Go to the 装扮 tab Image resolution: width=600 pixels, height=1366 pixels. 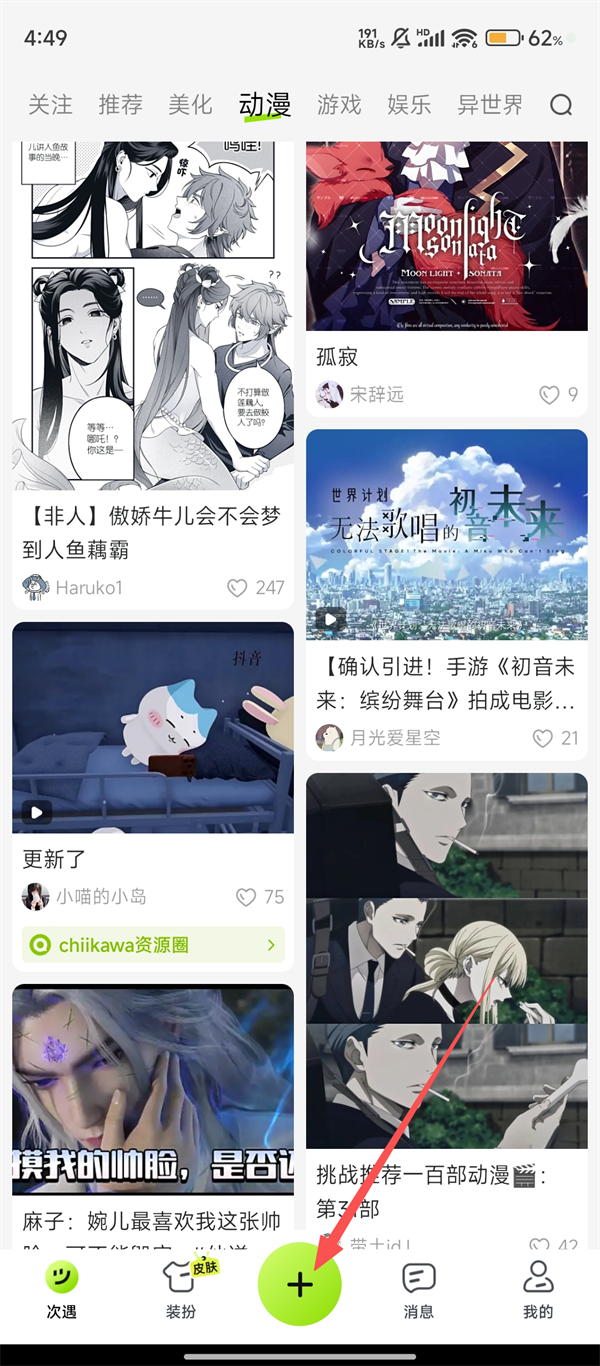(181, 1290)
